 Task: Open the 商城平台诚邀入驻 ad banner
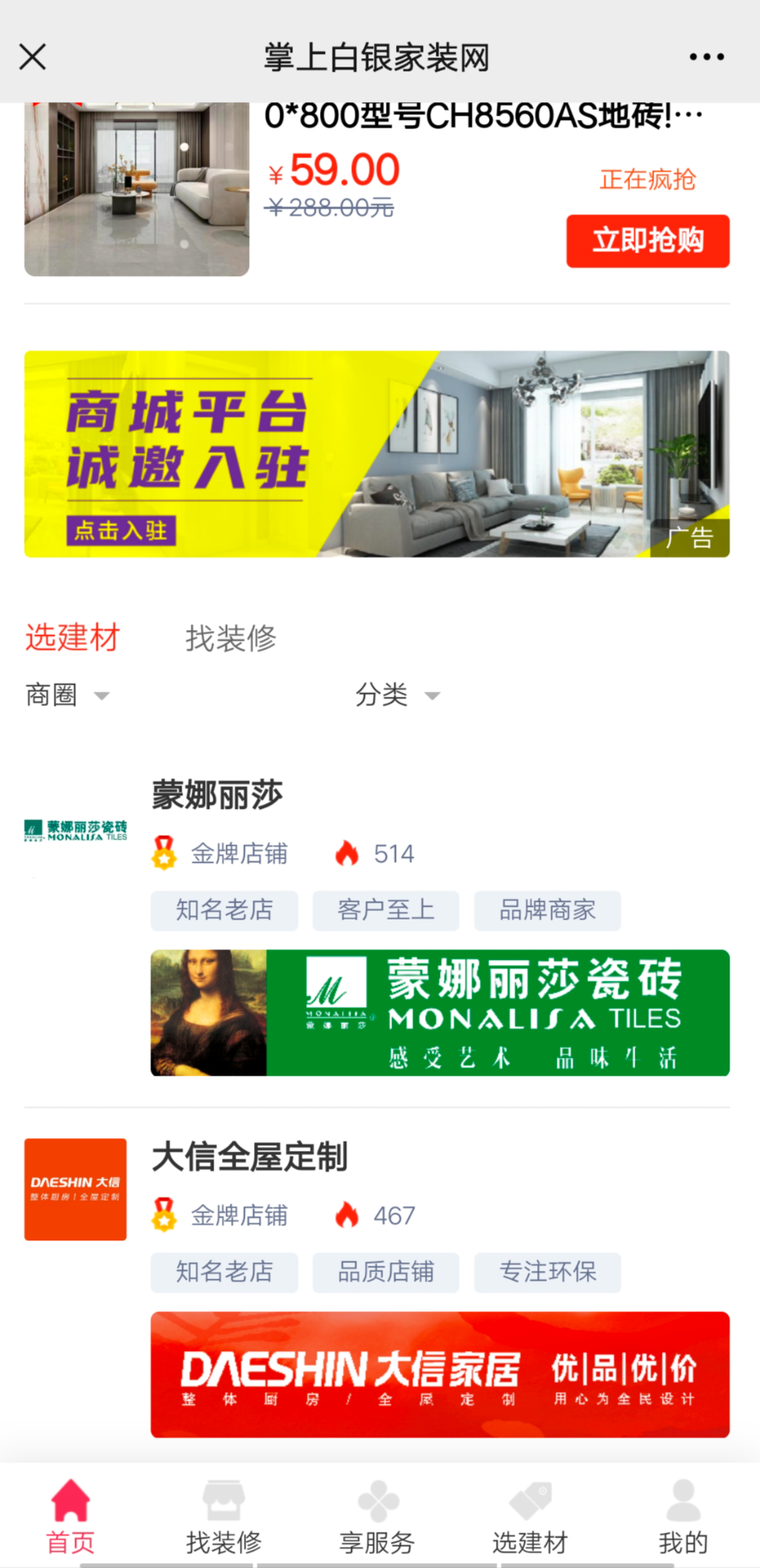[x=377, y=454]
